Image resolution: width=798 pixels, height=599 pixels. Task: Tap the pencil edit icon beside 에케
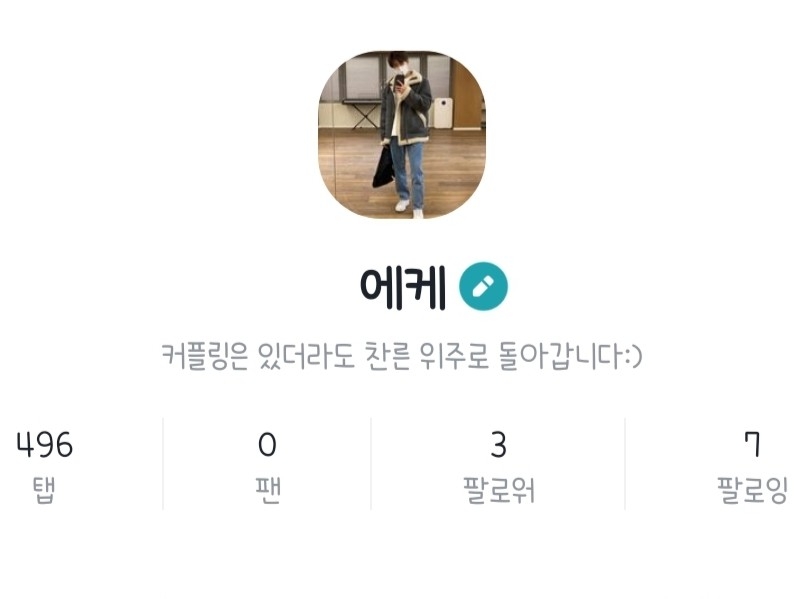[483, 287]
